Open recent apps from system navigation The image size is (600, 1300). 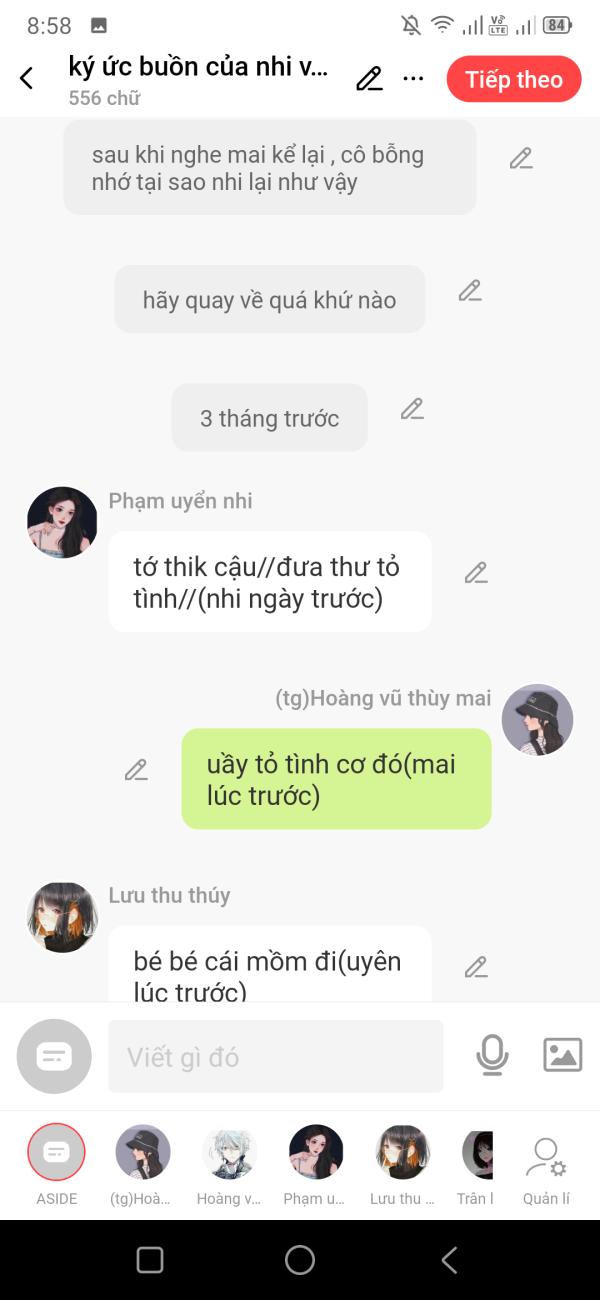coord(150,1260)
